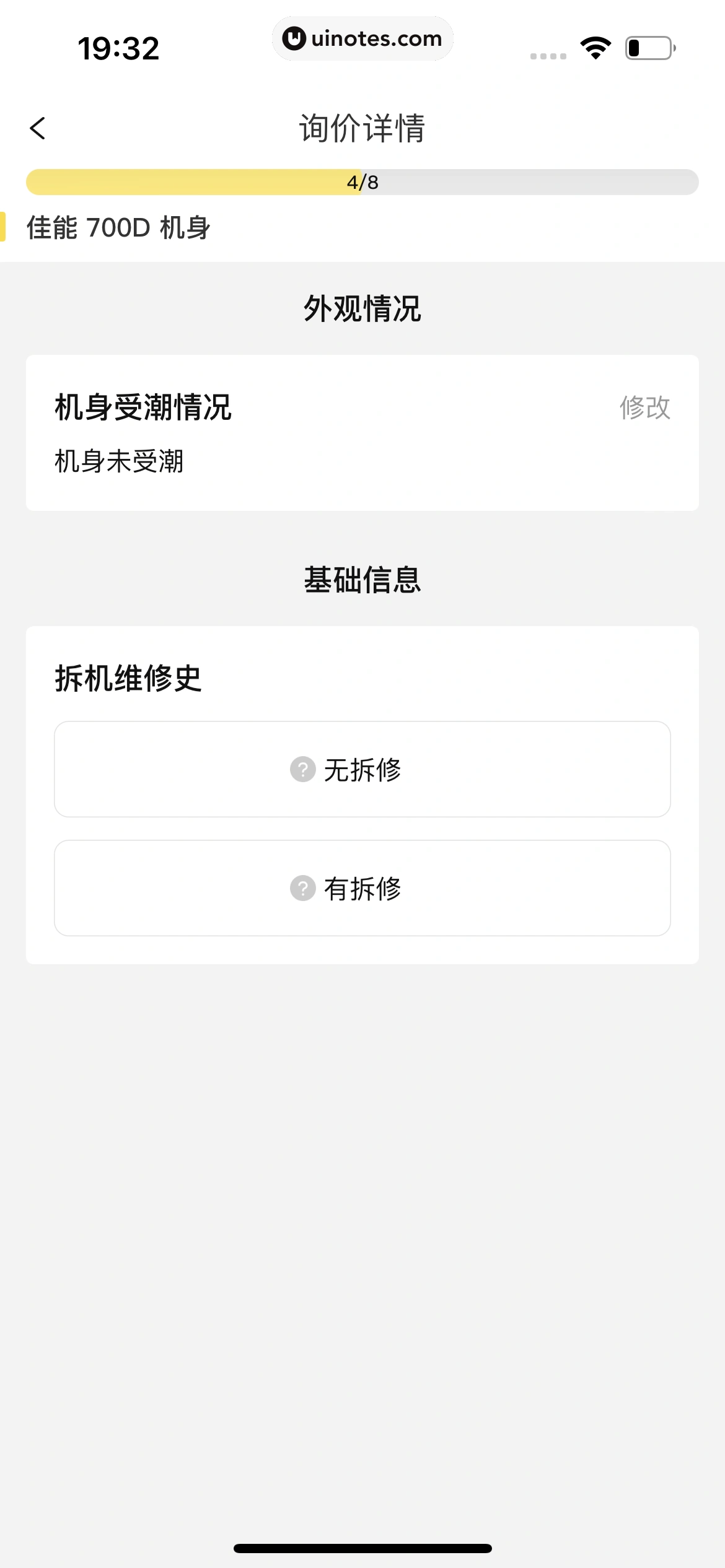The height and width of the screenshot is (1568, 725).
Task: Open help icon beside 无拆修
Action: [303, 769]
